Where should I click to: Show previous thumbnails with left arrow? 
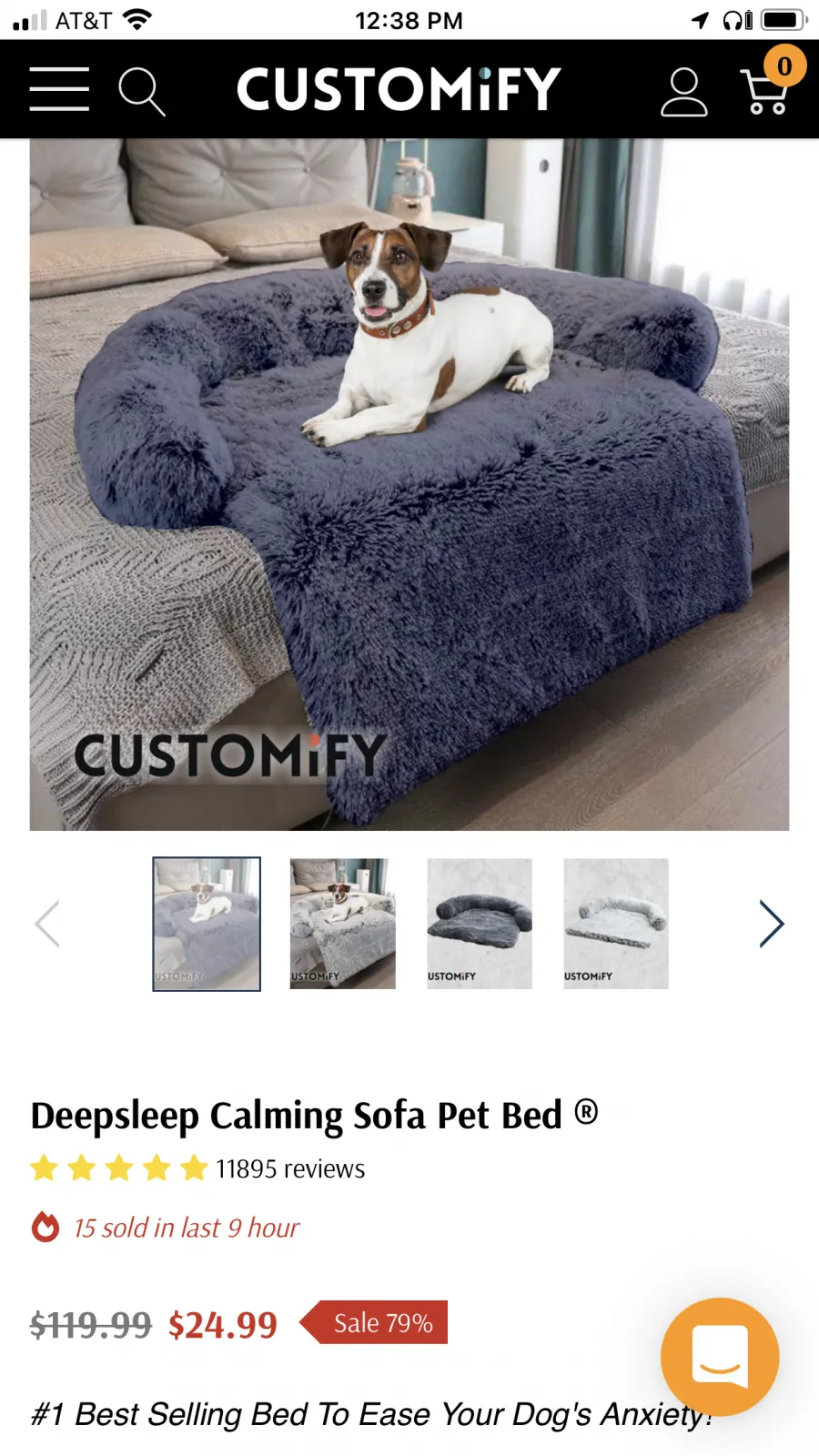(x=47, y=924)
